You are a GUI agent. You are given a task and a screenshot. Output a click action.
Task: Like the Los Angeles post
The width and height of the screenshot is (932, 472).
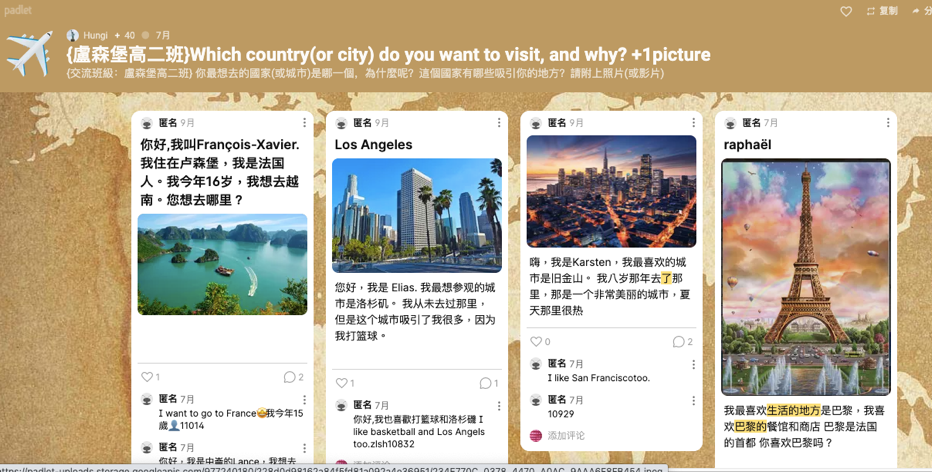pos(341,383)
